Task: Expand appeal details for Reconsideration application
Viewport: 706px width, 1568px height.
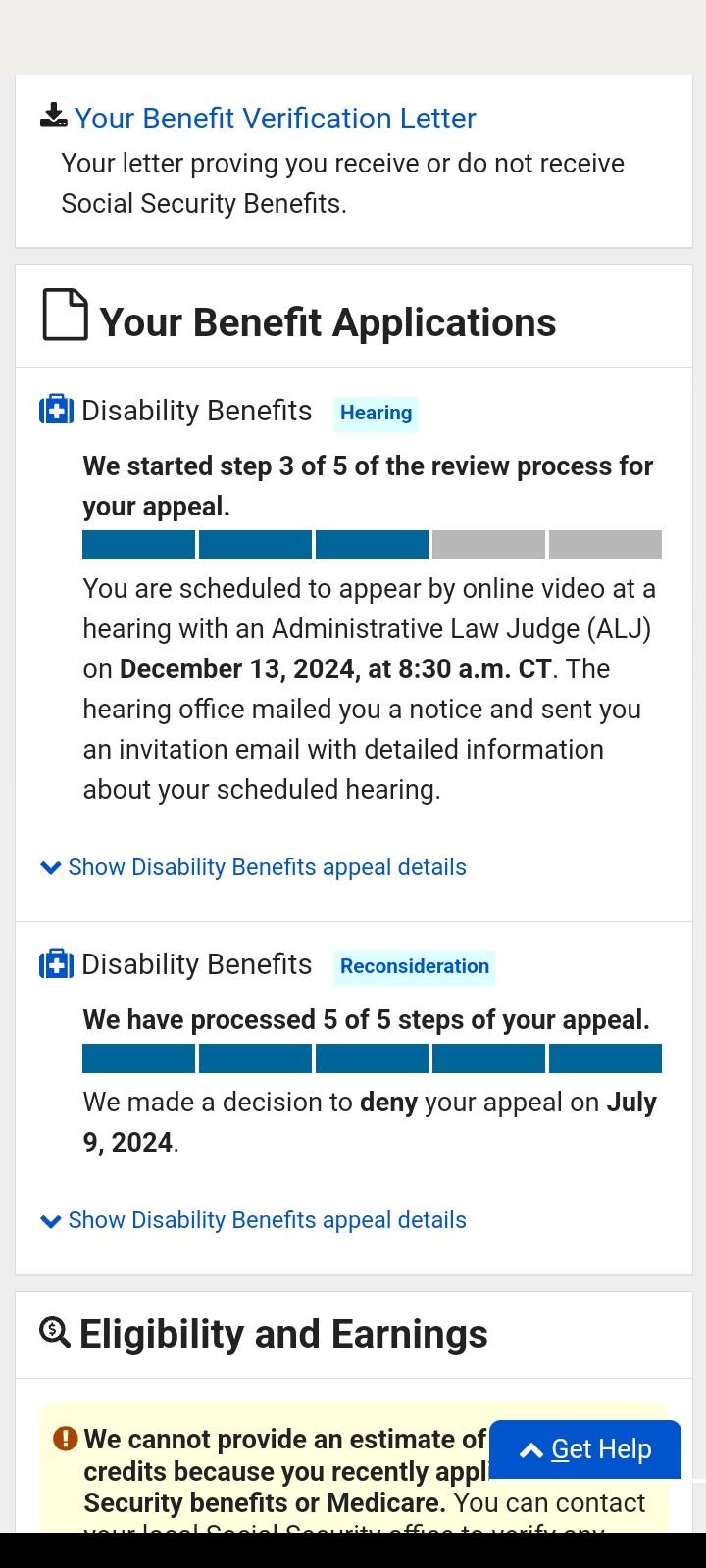Action: click(253, 1220)
